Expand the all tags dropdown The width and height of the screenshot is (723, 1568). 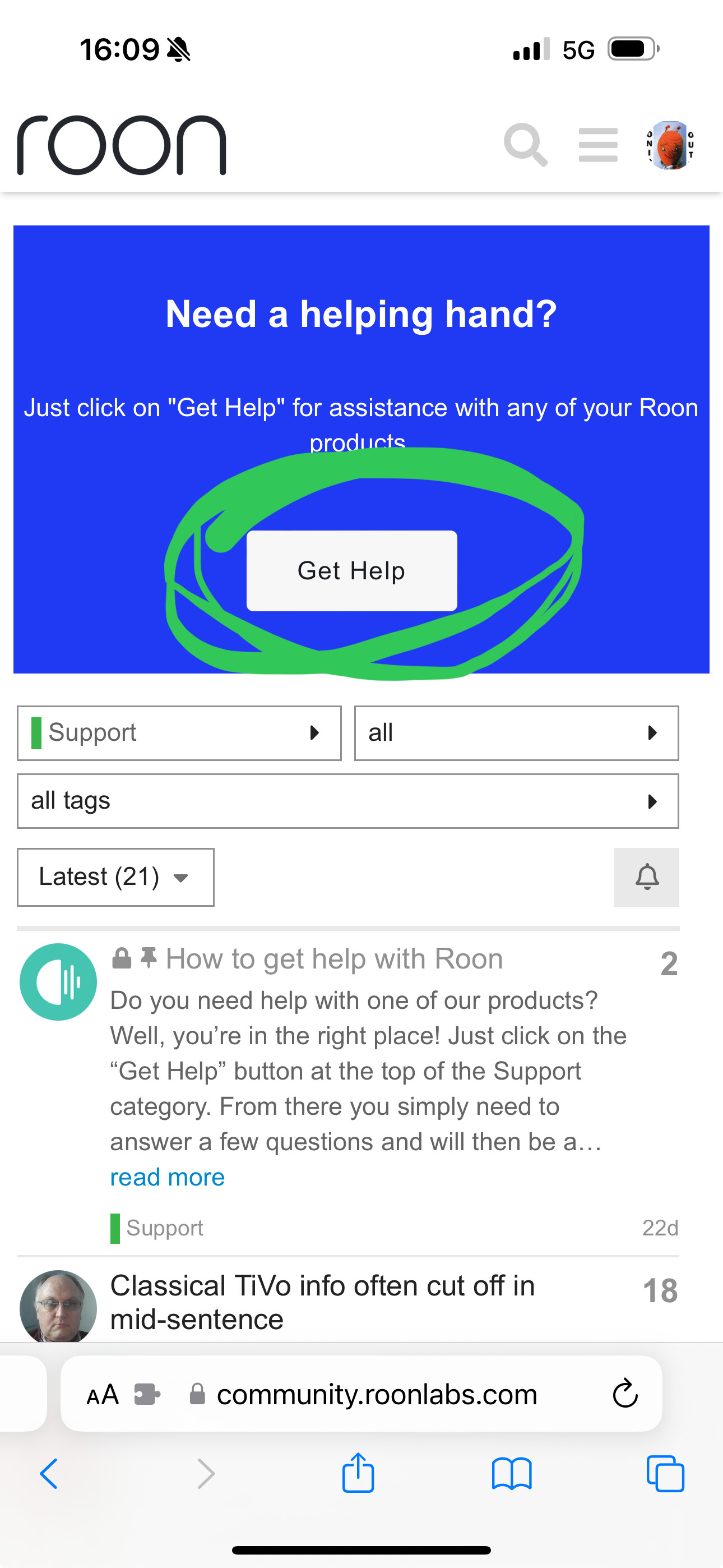pyautogui.click(x=347, y=801)
